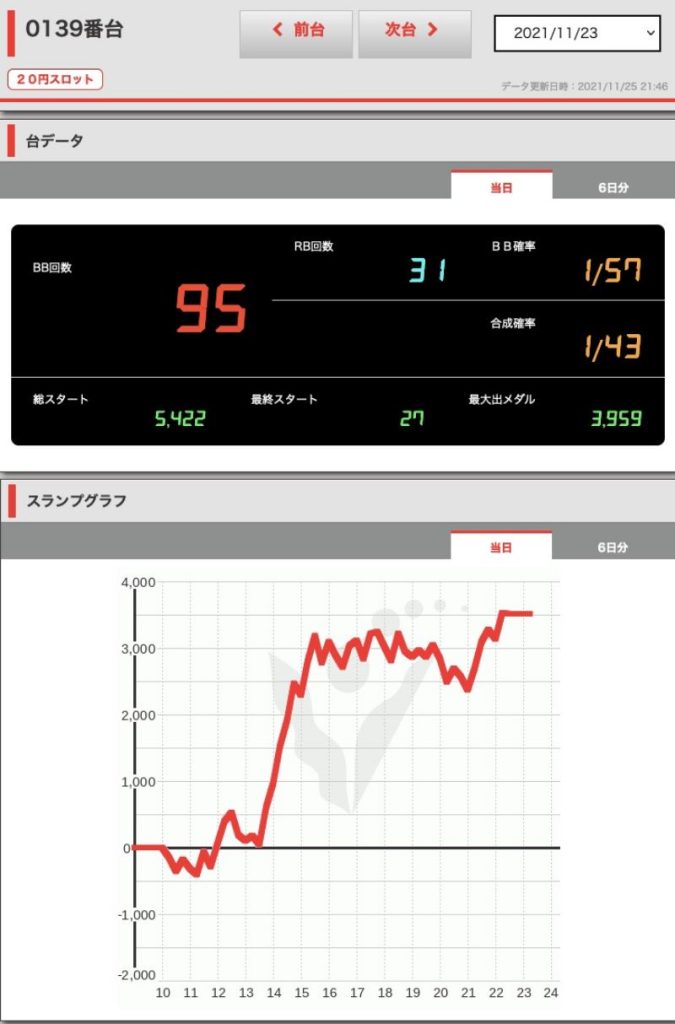Open the date dropdown showing 2021/11/23
This screenshot has height=1024, width=675.
[x=577, y=33]
